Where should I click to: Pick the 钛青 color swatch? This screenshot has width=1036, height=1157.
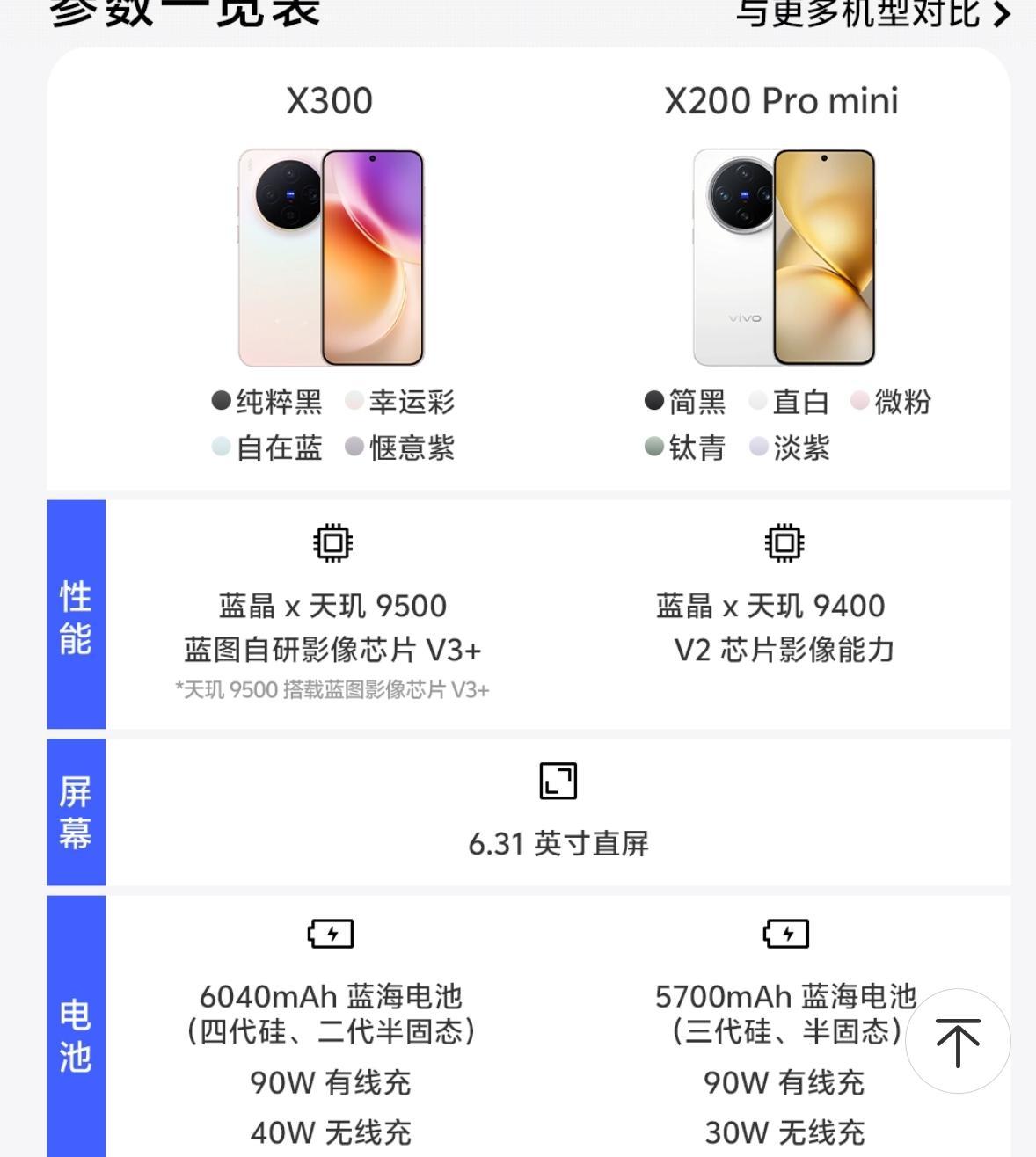pyautogui.click(x=689, y=448)
